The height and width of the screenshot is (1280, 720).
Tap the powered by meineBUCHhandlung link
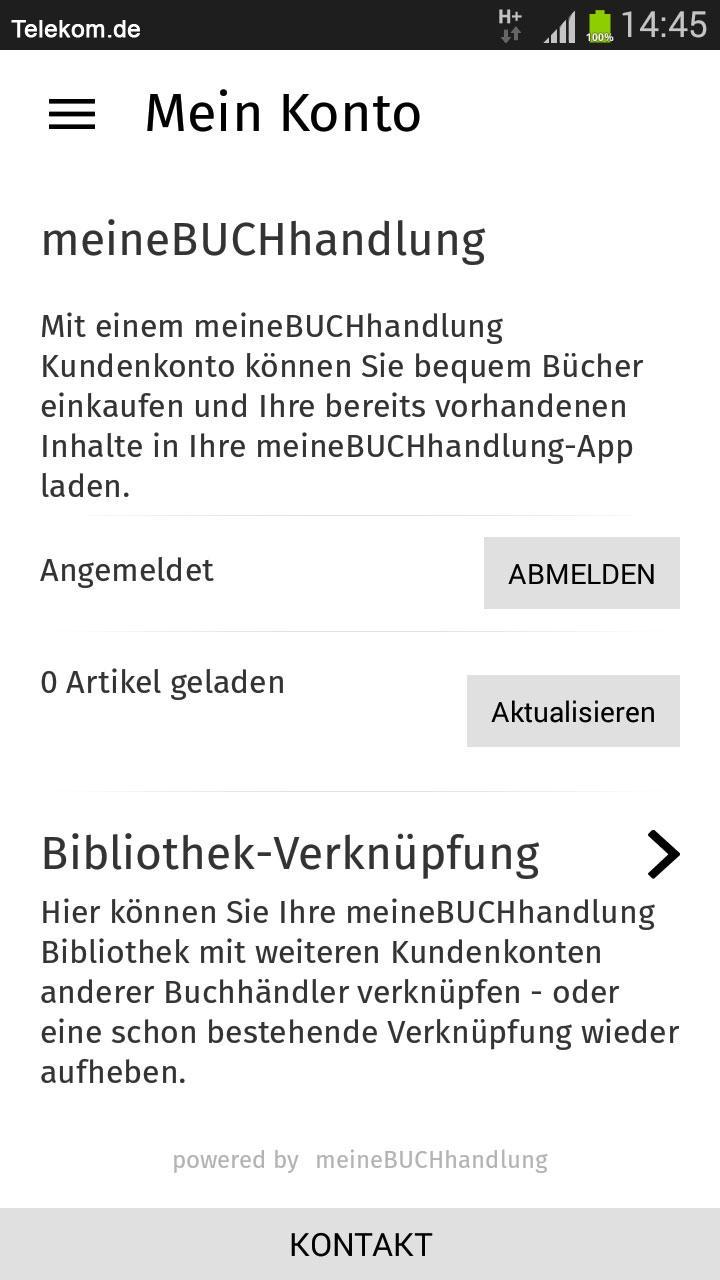coord(360,1160)
